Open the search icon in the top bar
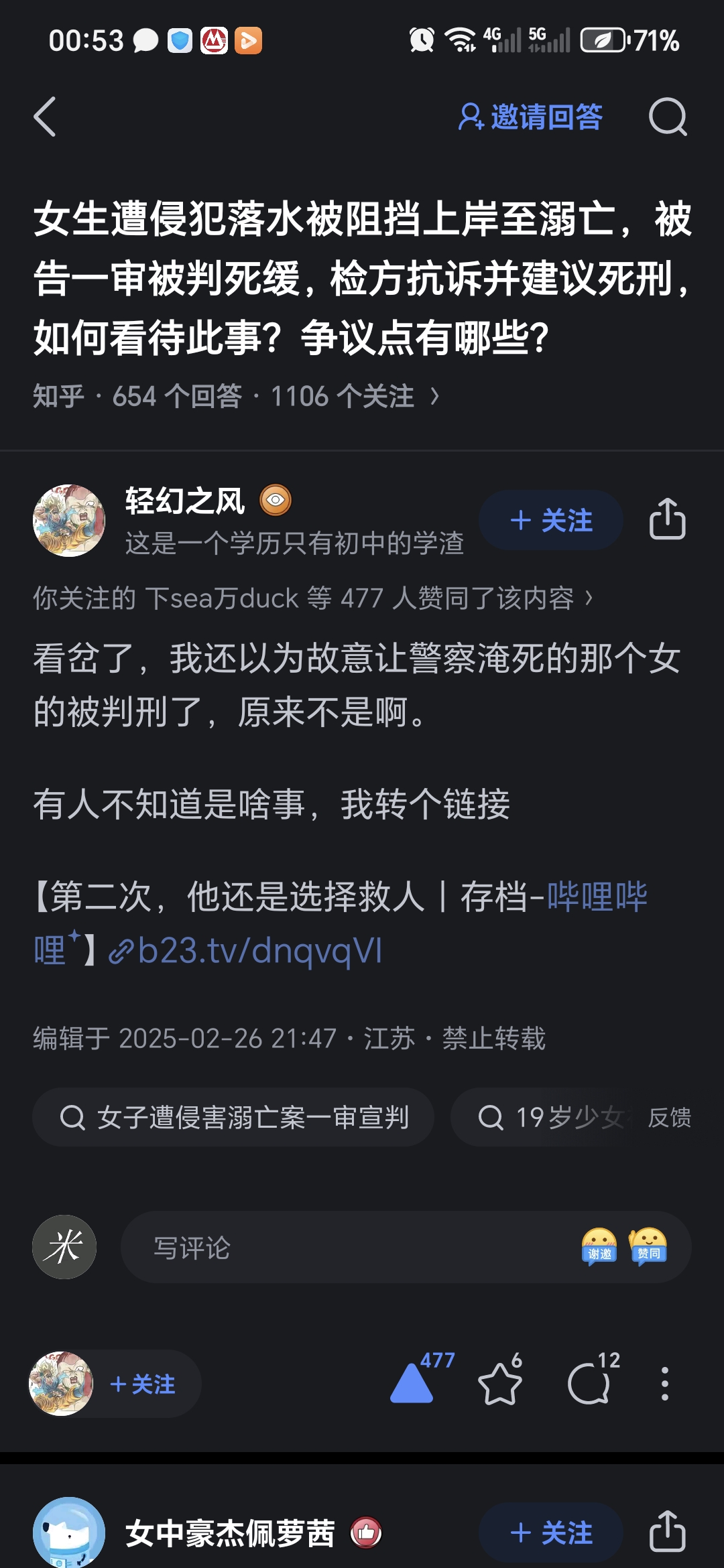The image size is (724, 1568). 668,117
